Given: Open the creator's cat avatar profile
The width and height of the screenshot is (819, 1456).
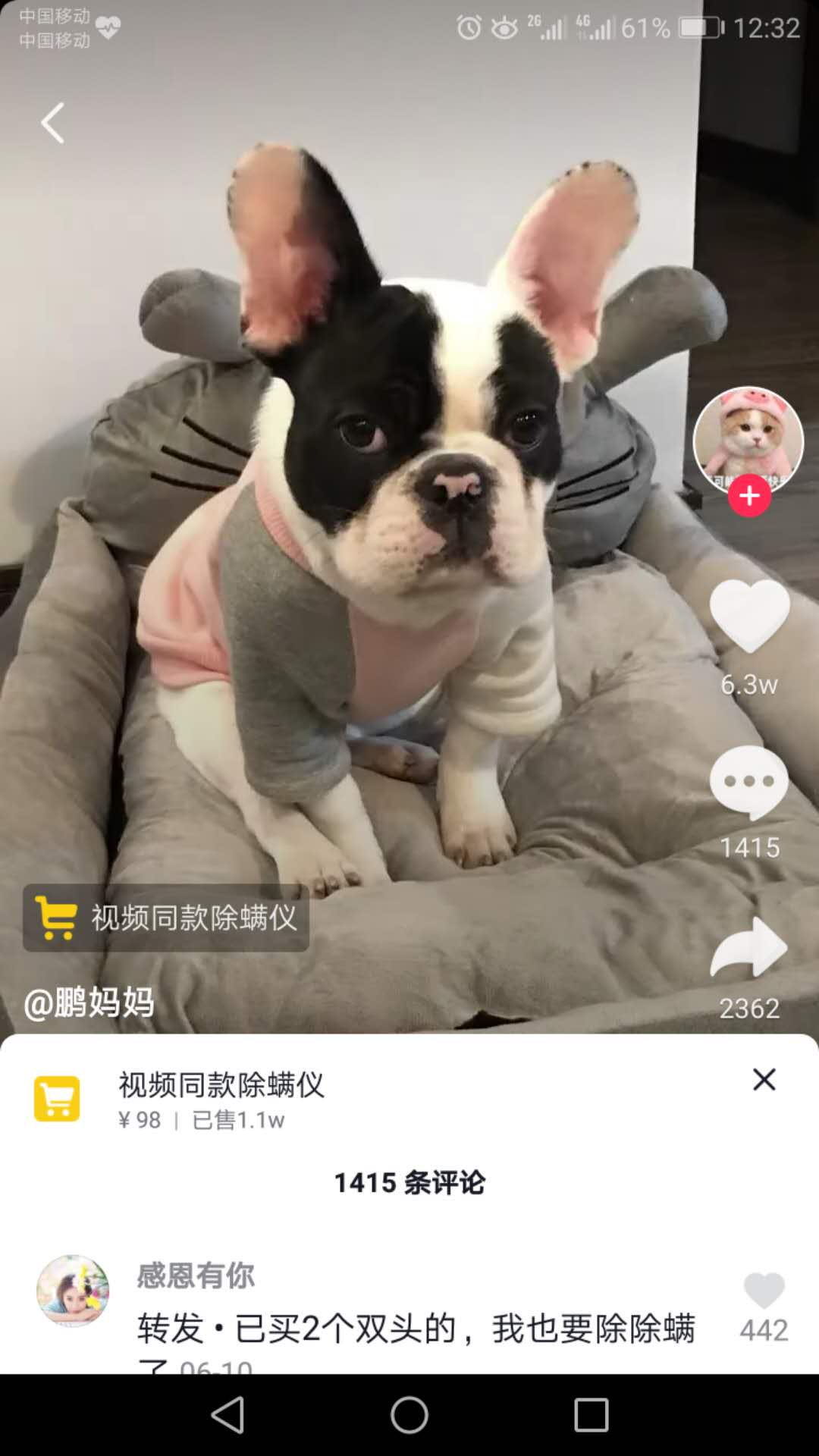Looking at the screenshot, I should click(x=748, y=440).
